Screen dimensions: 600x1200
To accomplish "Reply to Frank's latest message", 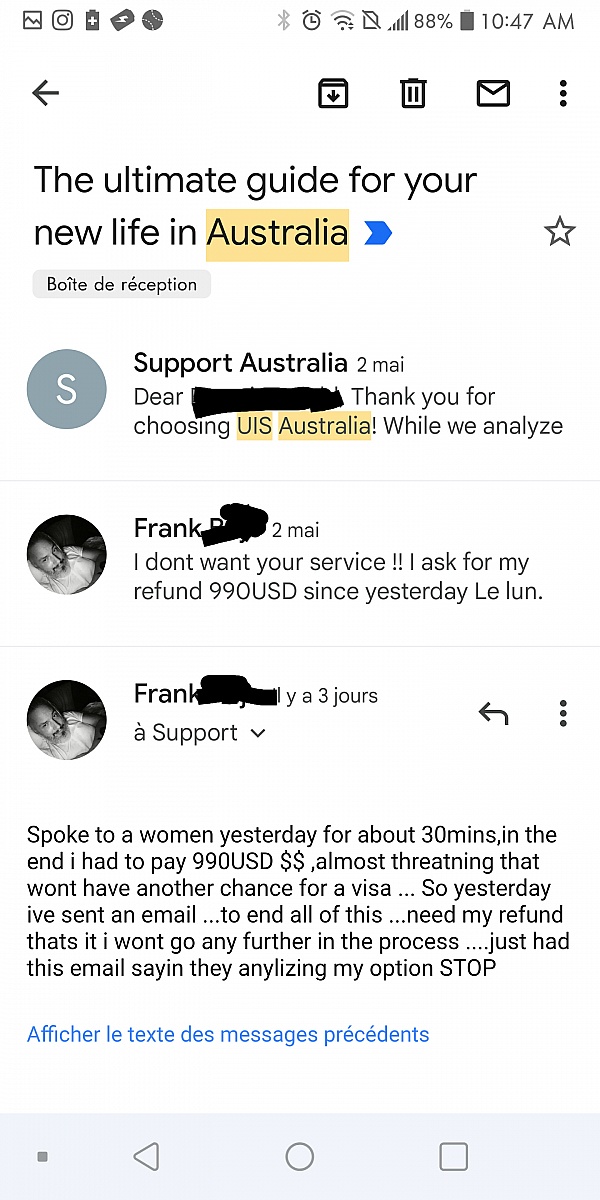I will tap(493, 713).
